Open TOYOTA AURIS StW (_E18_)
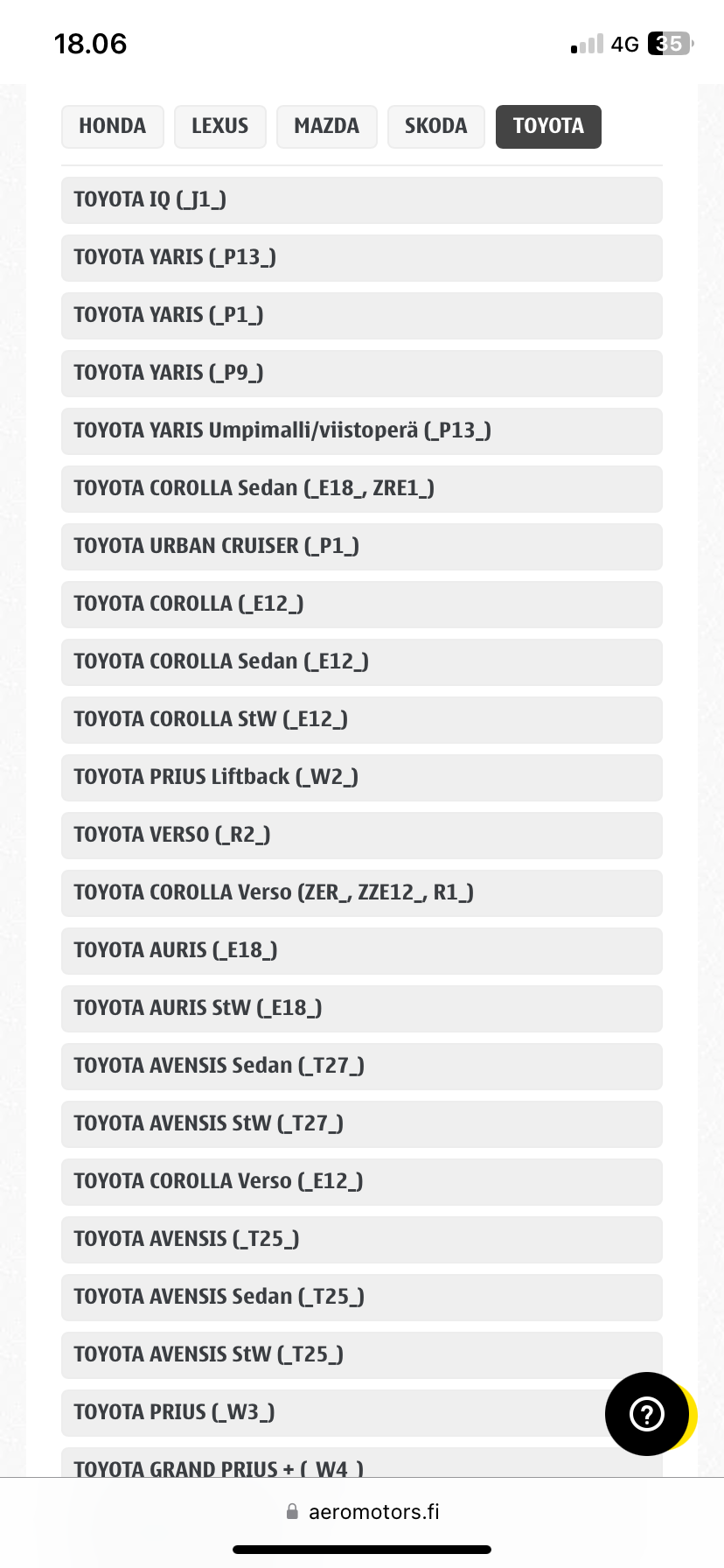Image resolution: width=724 pixels, height=1568 pixels. [361, 1008]
